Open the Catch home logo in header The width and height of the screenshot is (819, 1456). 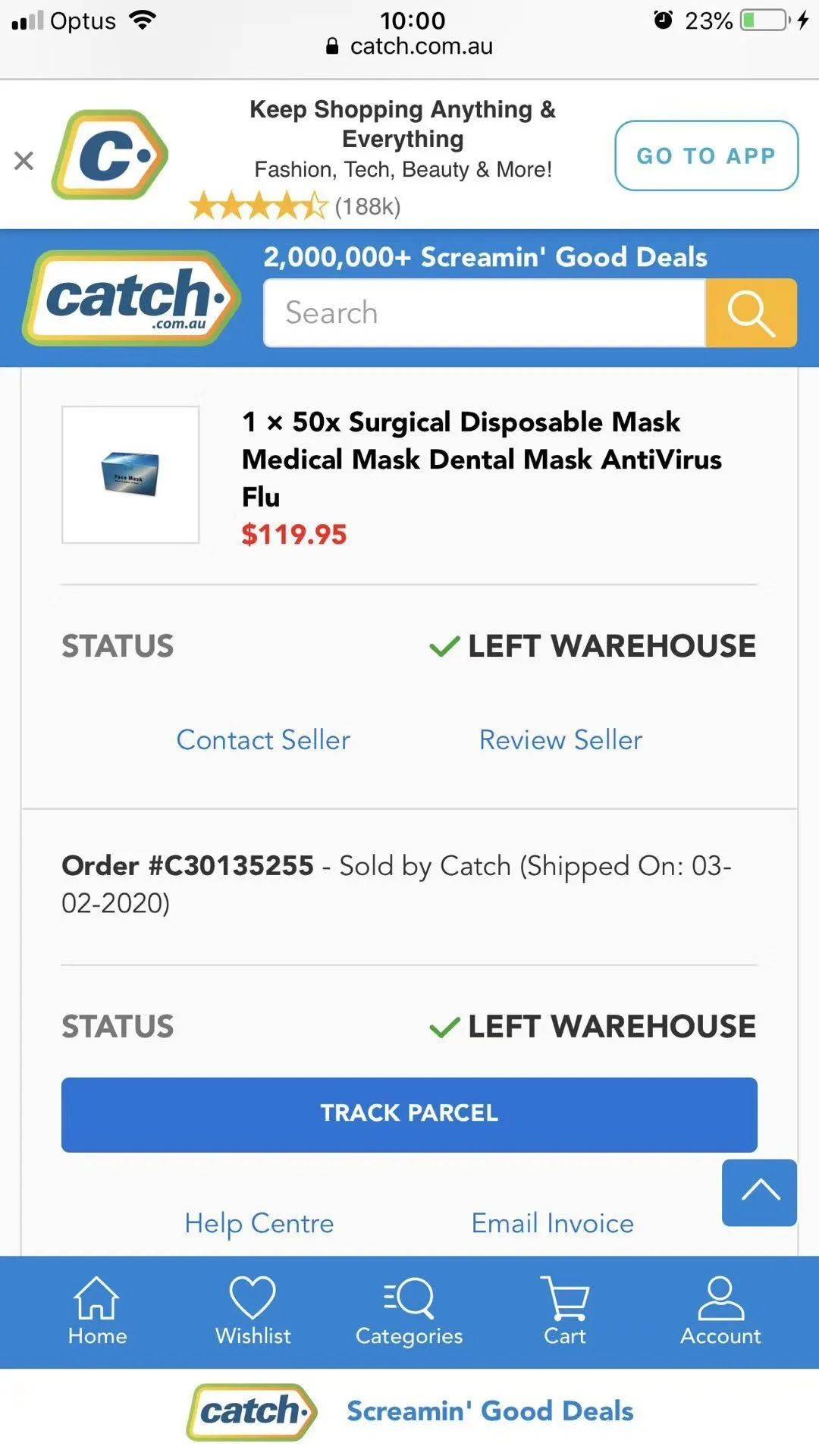point(132,299)
